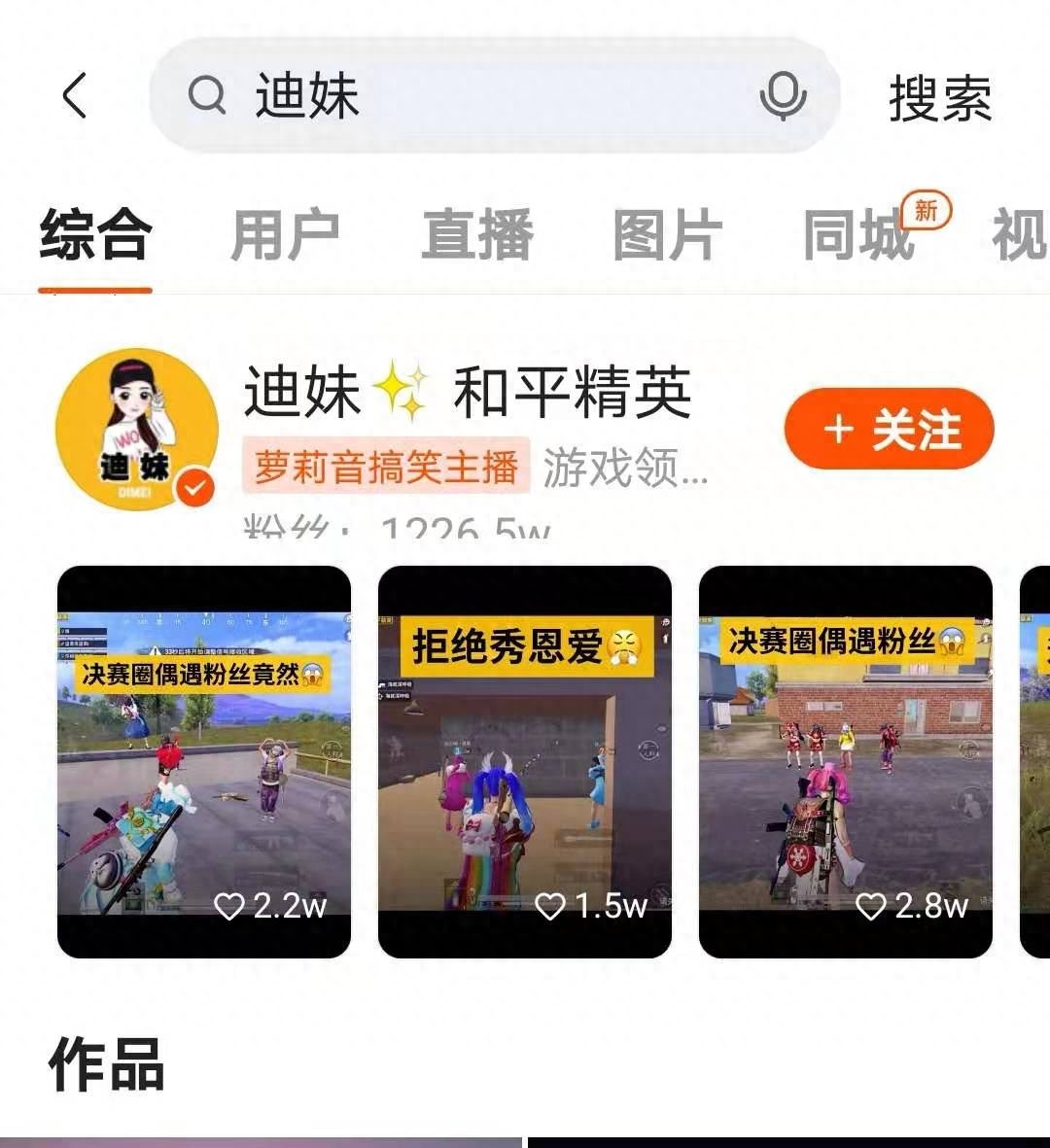The height and width of the screenshot is (1148, 1050).
Task: Tap the 搜索 button to search
Action: coord(938,96)
